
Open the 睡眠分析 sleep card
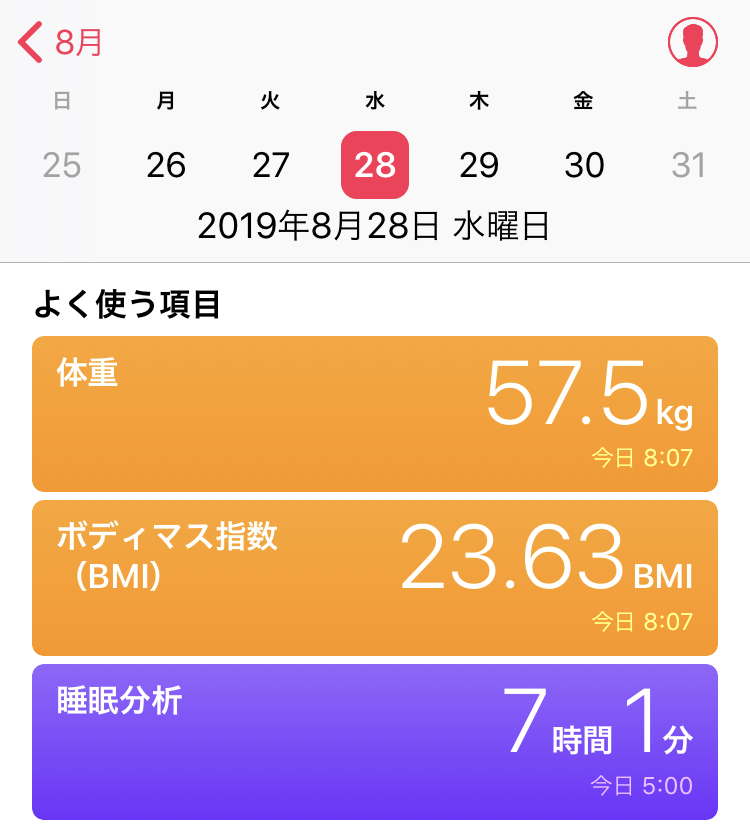click(x=375, y=742)
